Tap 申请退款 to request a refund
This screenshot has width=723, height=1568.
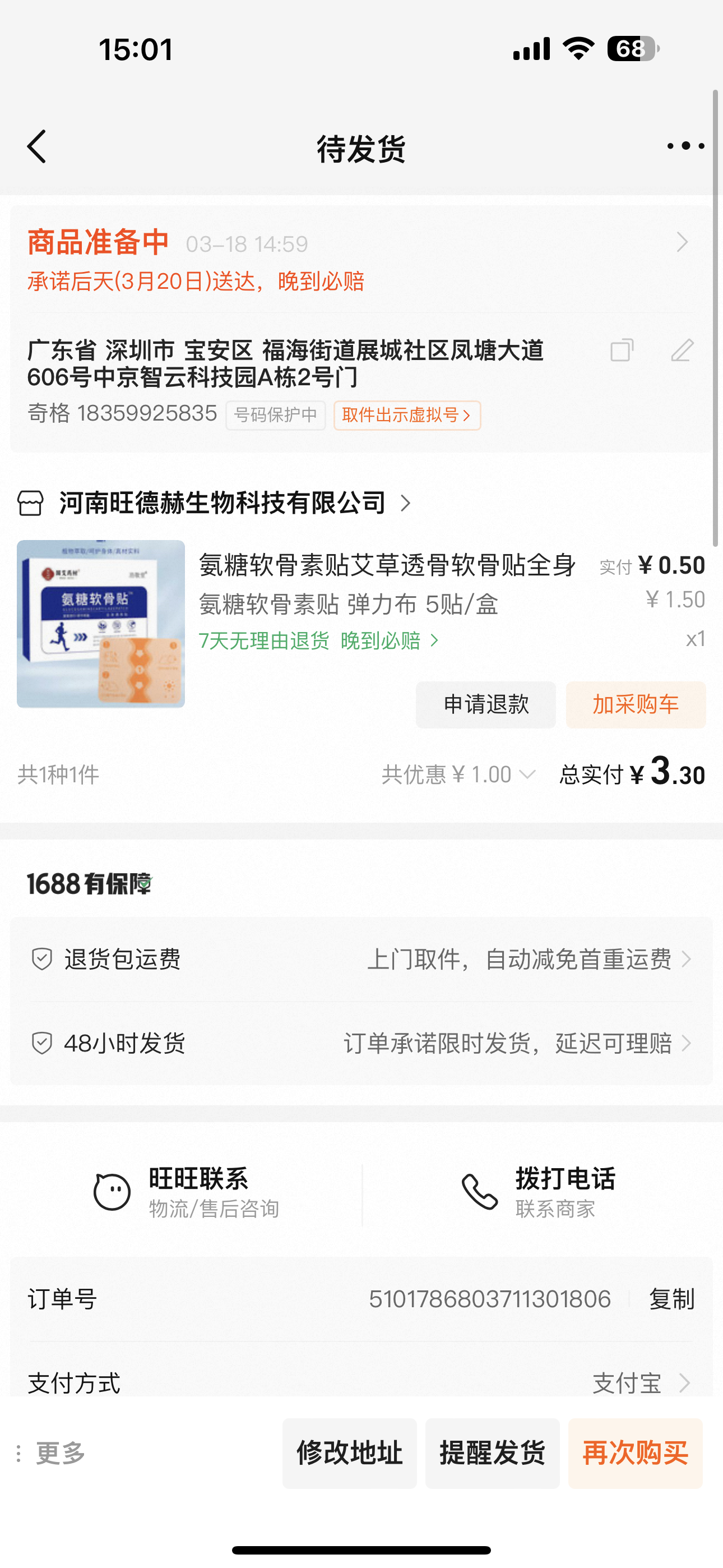[485, 704]
